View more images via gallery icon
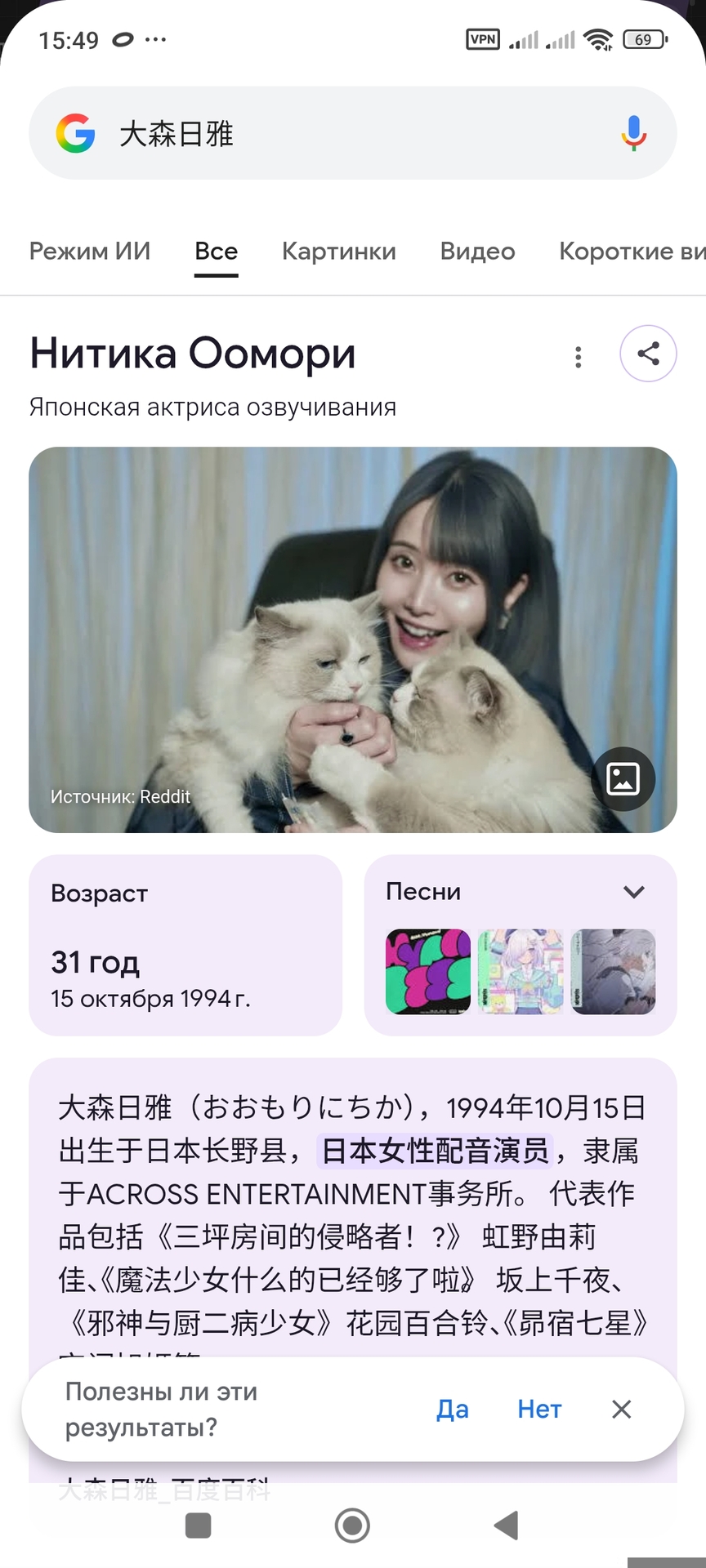 point(623,778)
